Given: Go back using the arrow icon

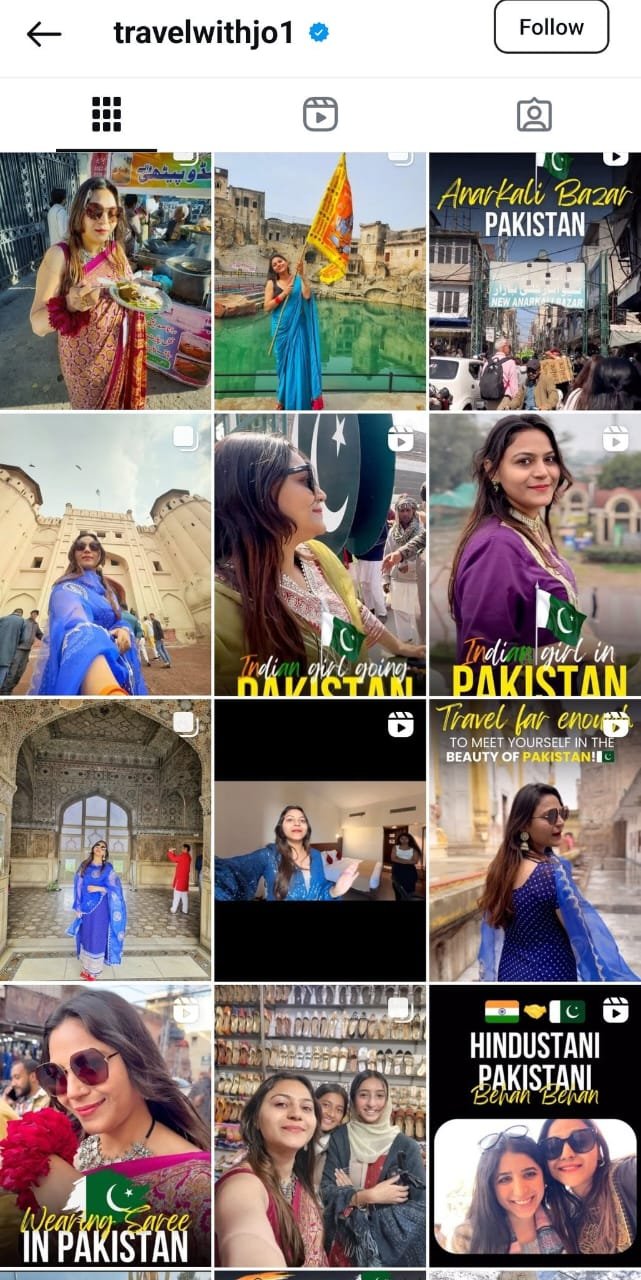Looking at the screenshot, I should point(43,34).
